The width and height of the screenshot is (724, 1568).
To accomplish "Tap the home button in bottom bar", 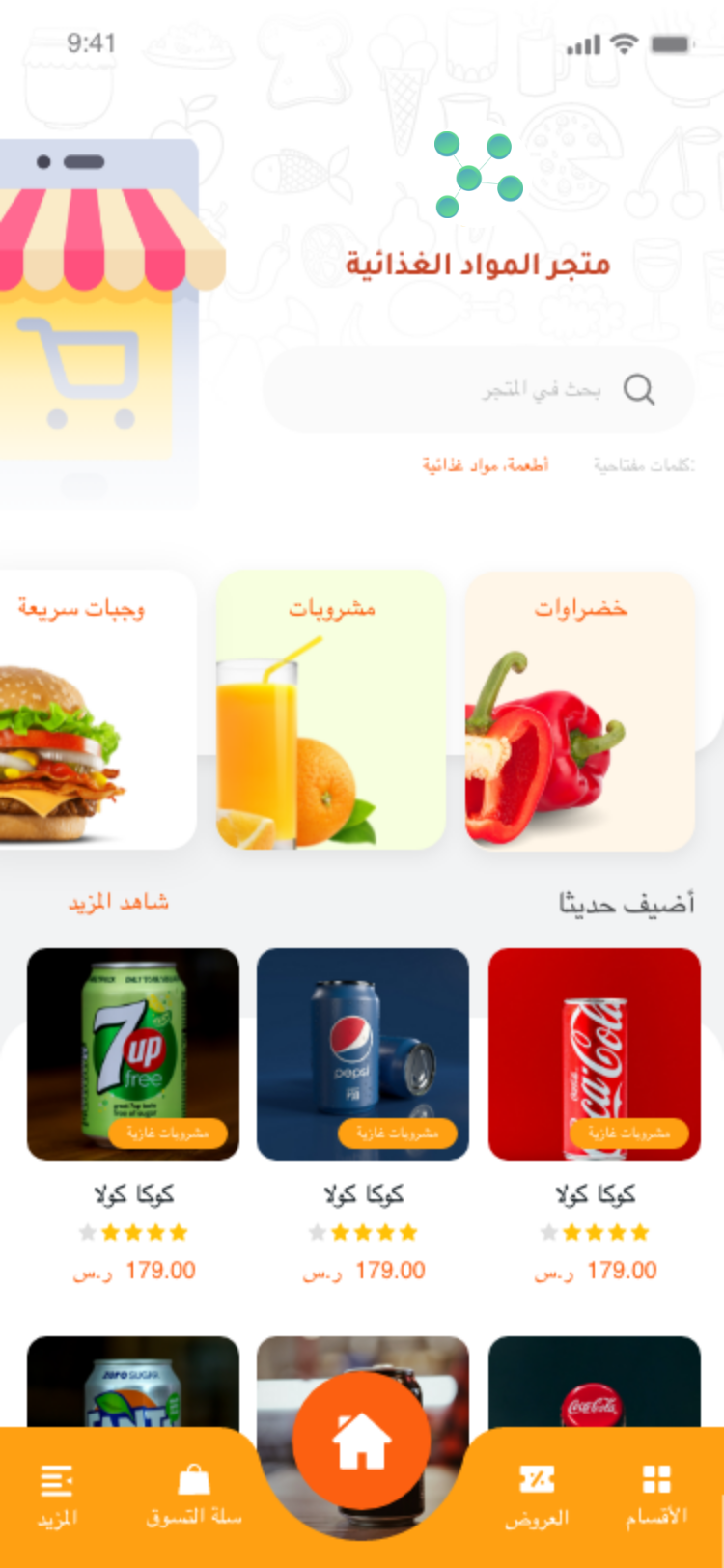I will pos(362,1440).
